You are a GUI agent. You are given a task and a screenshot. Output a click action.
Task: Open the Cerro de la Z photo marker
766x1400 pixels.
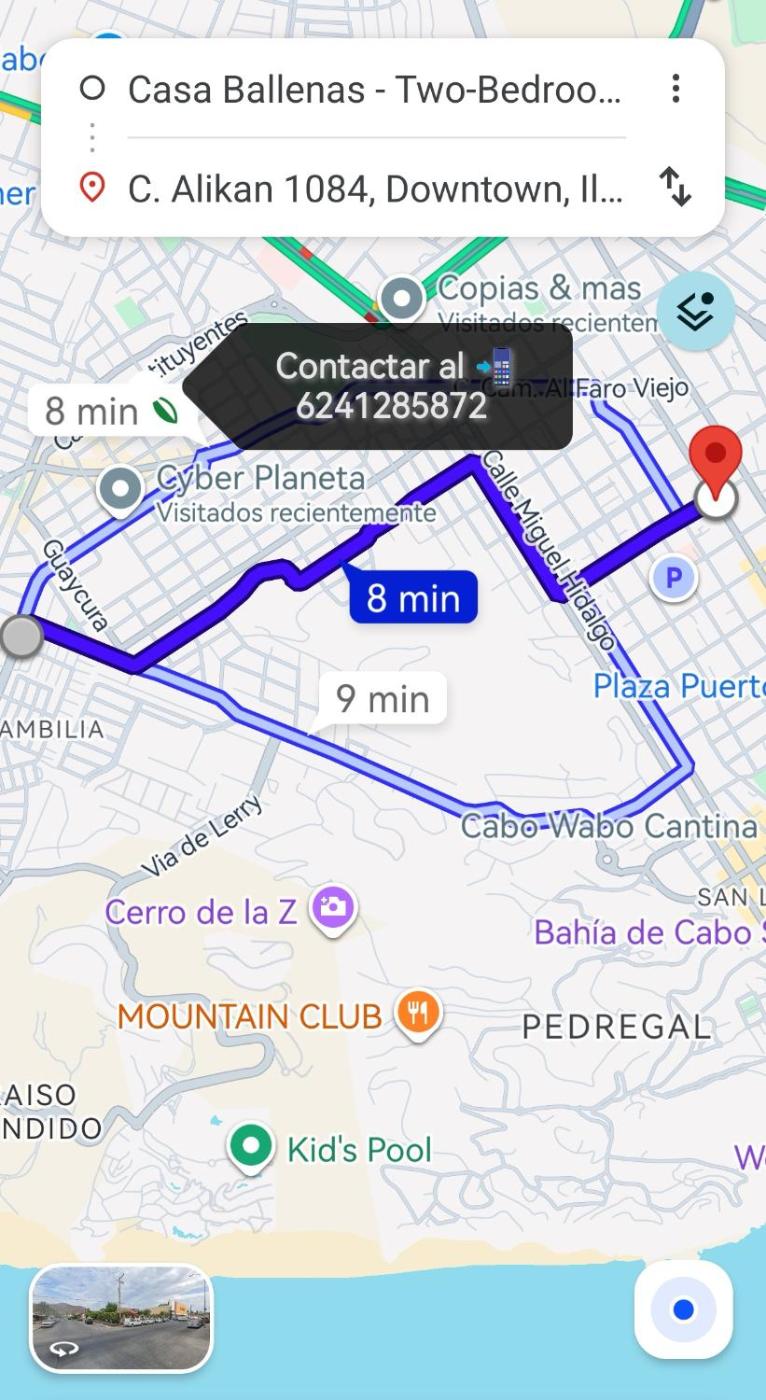point(332,909)
